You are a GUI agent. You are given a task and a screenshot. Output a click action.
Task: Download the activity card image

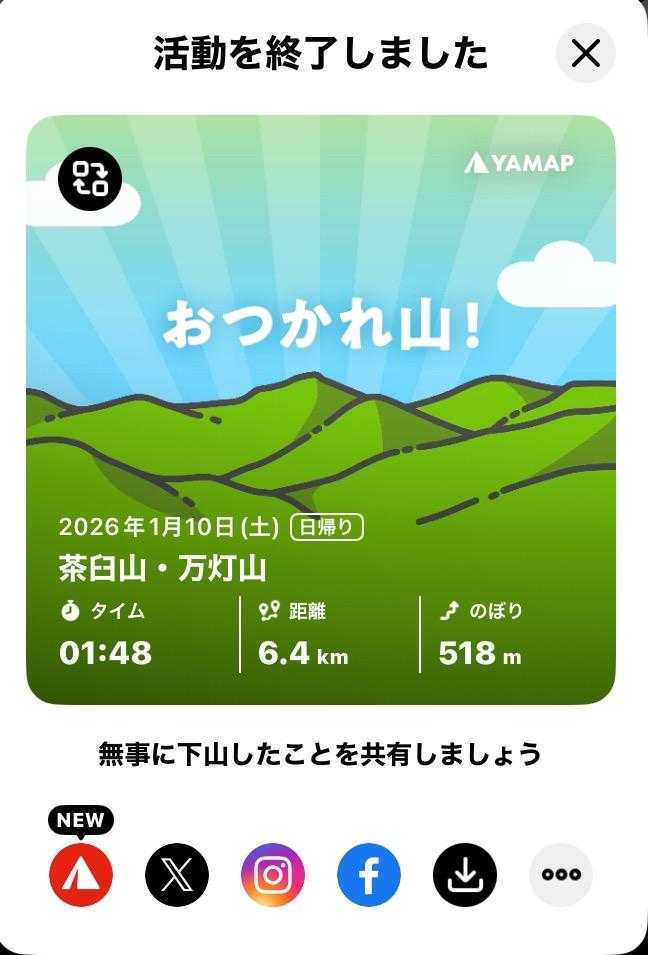465,875
